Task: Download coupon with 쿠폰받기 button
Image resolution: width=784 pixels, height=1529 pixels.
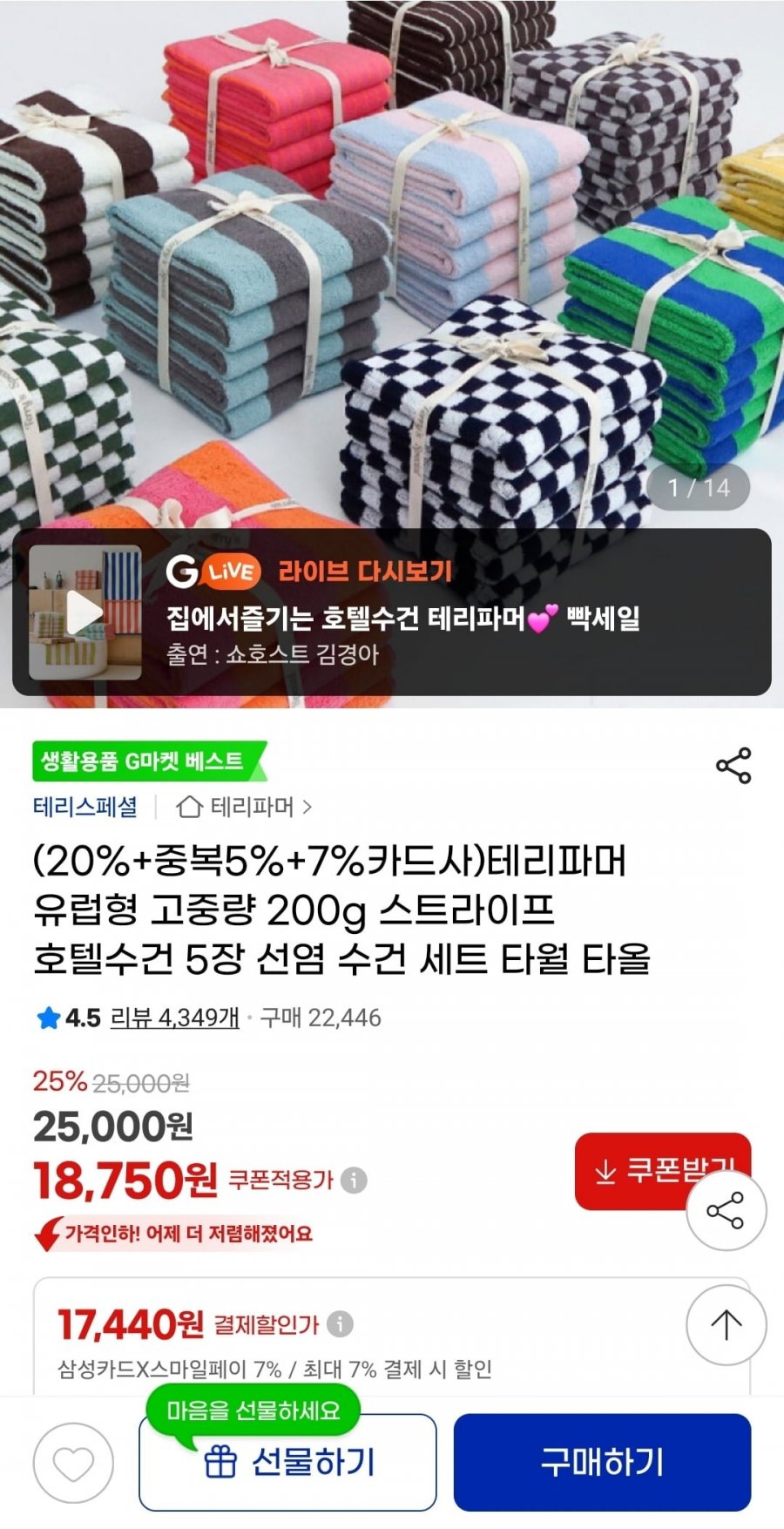Action: [663, 1171]
